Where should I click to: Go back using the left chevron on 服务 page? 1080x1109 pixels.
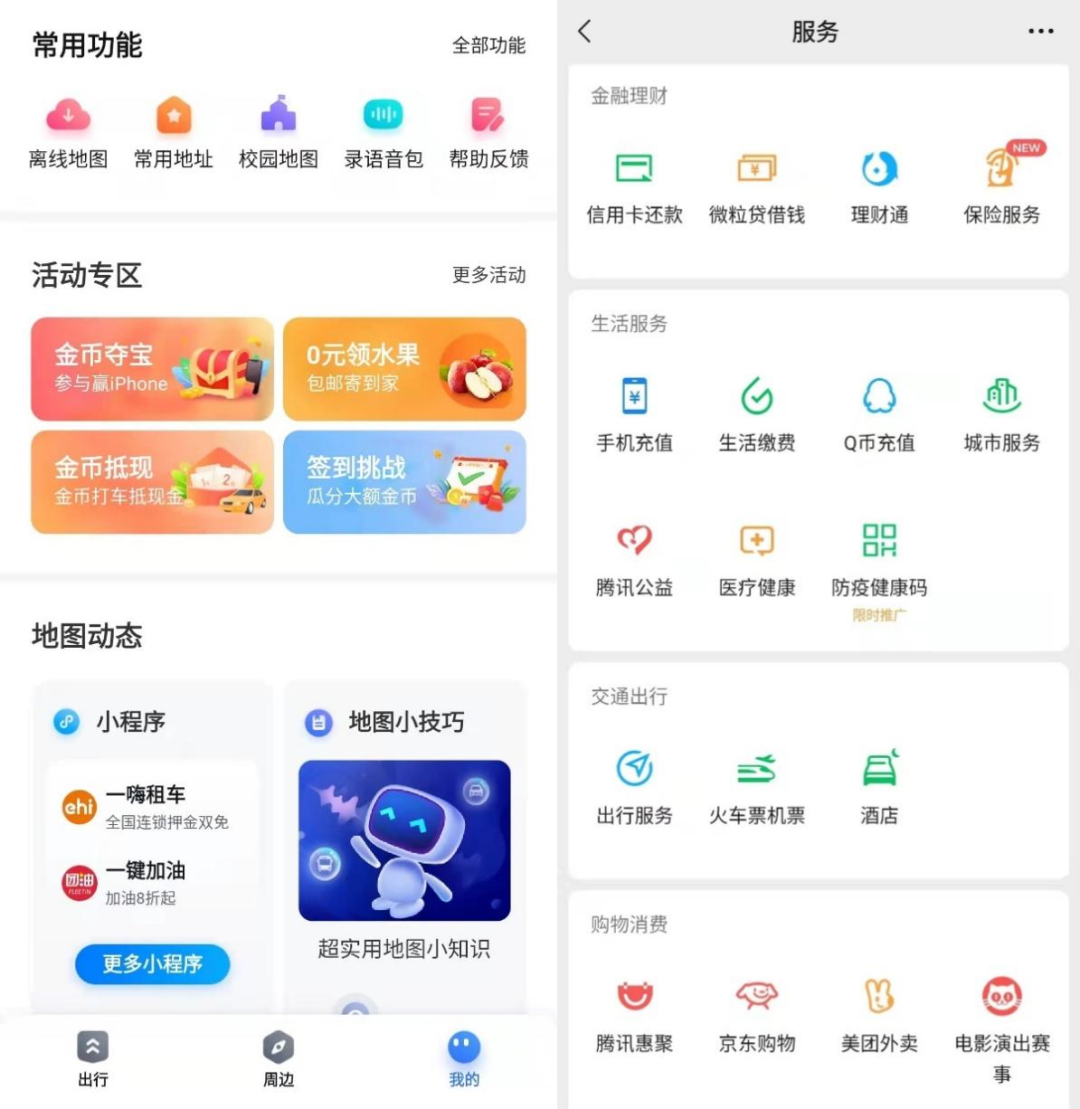pos(584,32)
